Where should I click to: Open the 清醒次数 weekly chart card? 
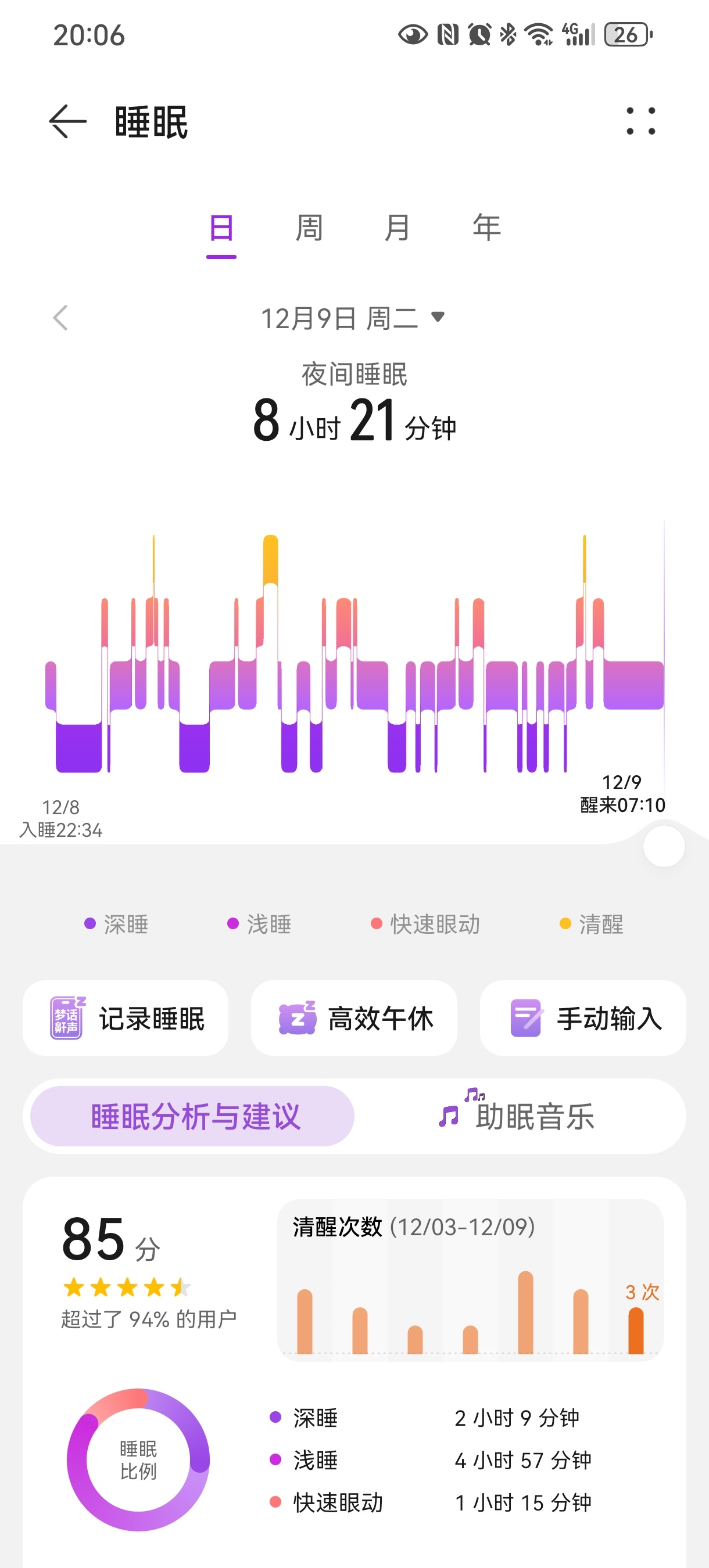470,1280
